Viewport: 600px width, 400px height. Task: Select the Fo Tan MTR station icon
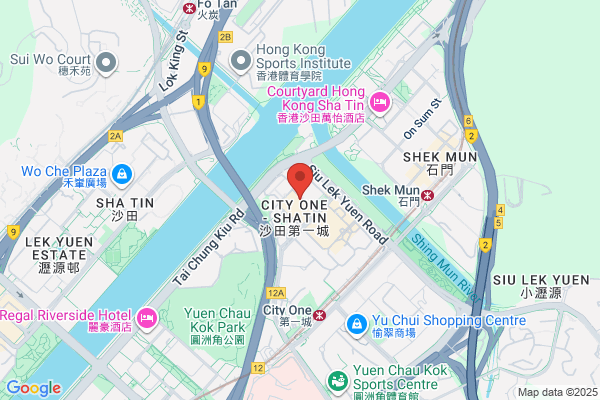189,8
